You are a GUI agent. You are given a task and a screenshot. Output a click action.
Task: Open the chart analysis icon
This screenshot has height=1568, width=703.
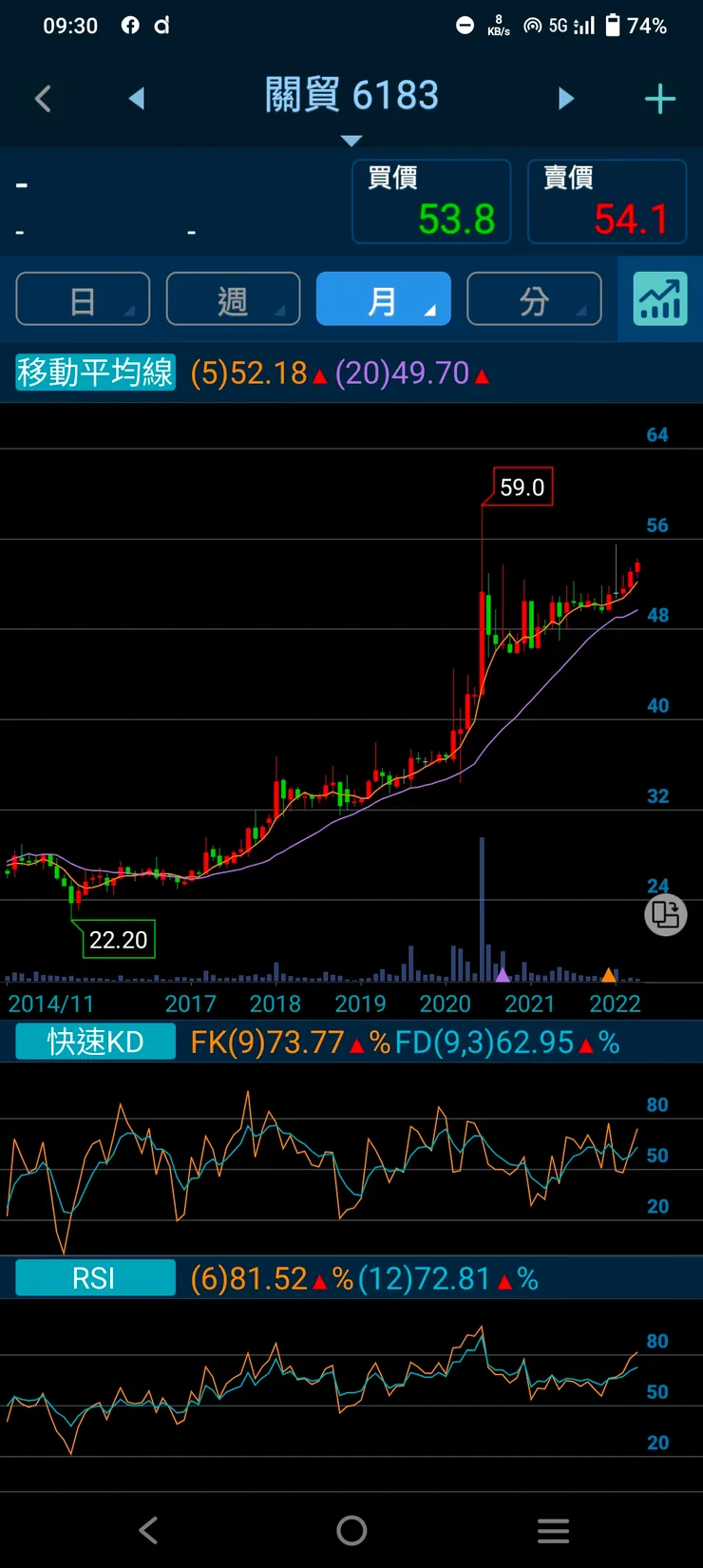pyautogui.click(x=660, y=299)
